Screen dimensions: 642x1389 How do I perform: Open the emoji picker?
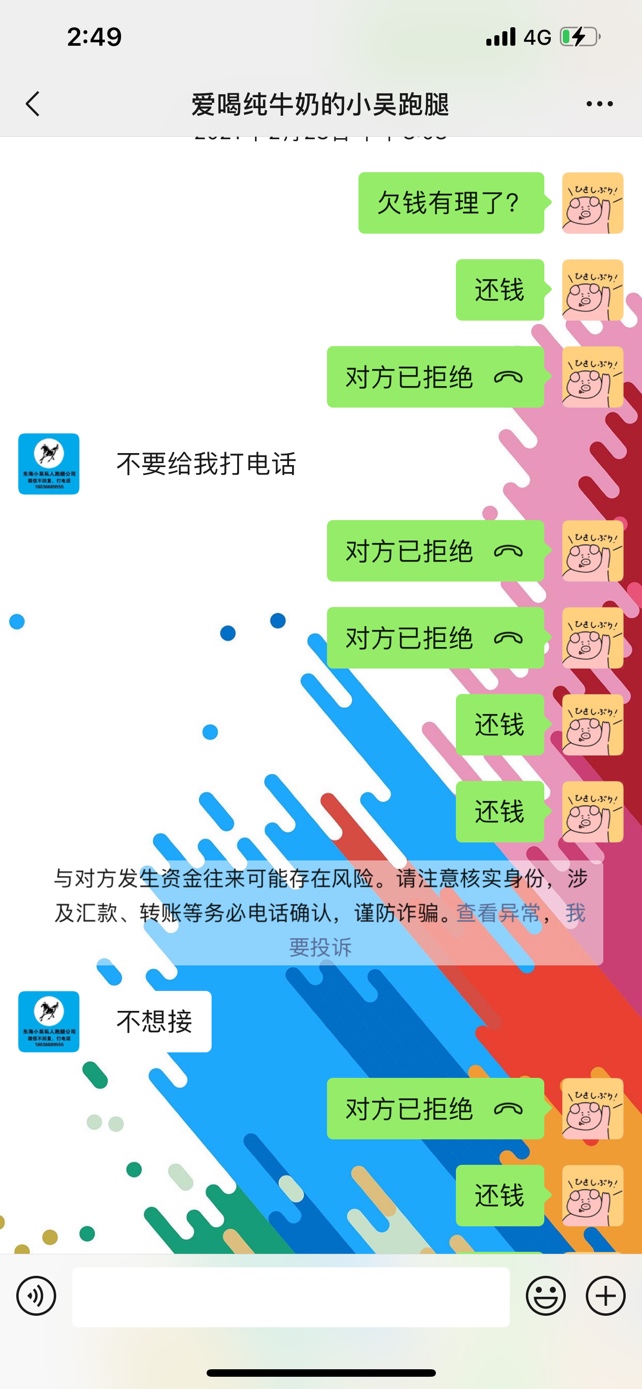coord(545,1296)
